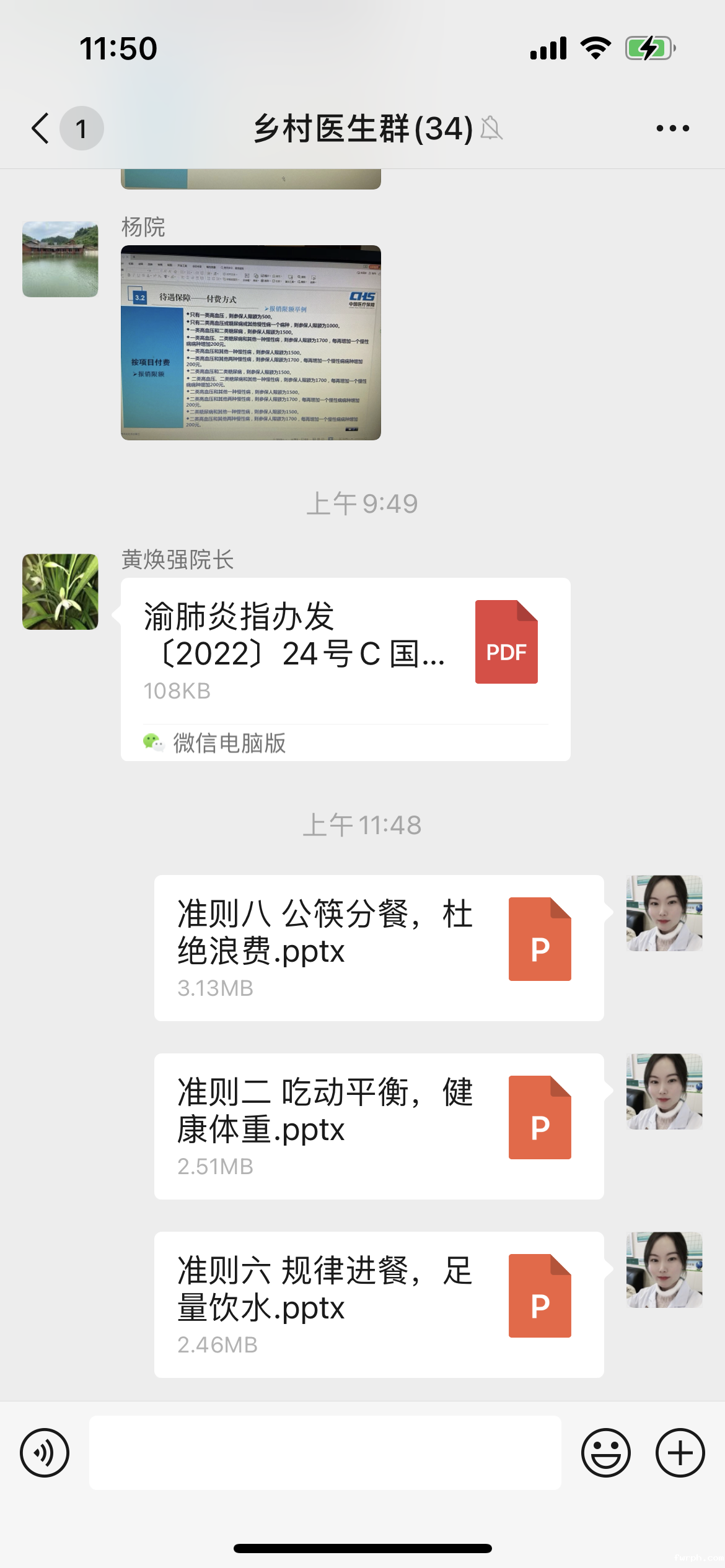Open 准则六 规律进餐 pptx file
Image resolution: width=725 pixels, height=1568 pixels.
coord(379,1304)
